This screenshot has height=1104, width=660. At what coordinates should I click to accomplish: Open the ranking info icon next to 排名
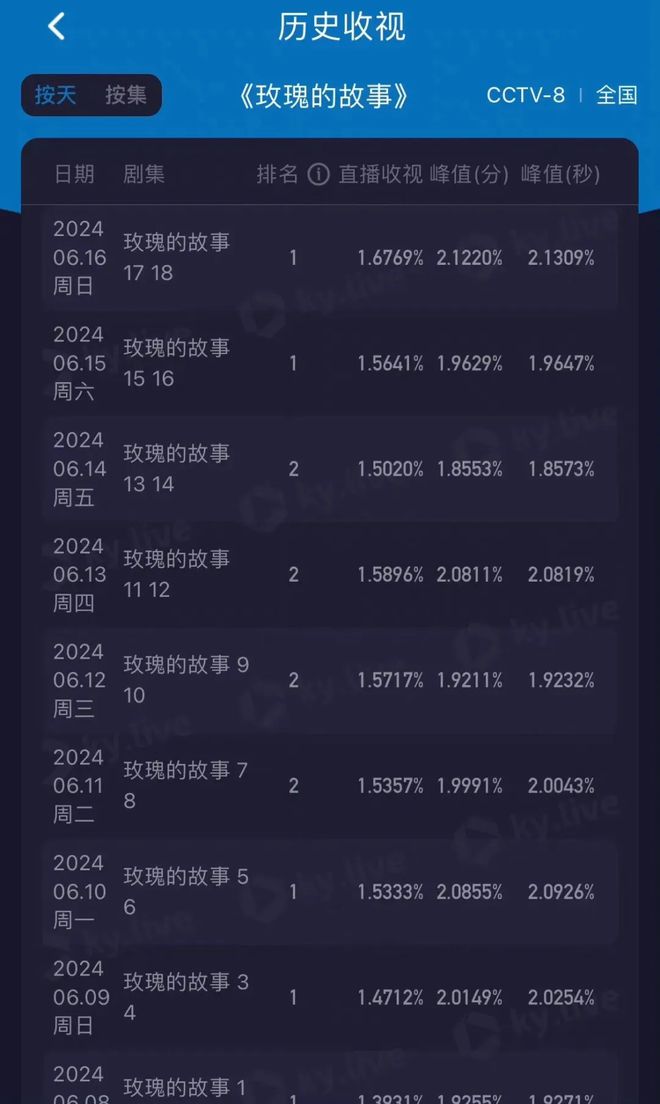point(318,174)
